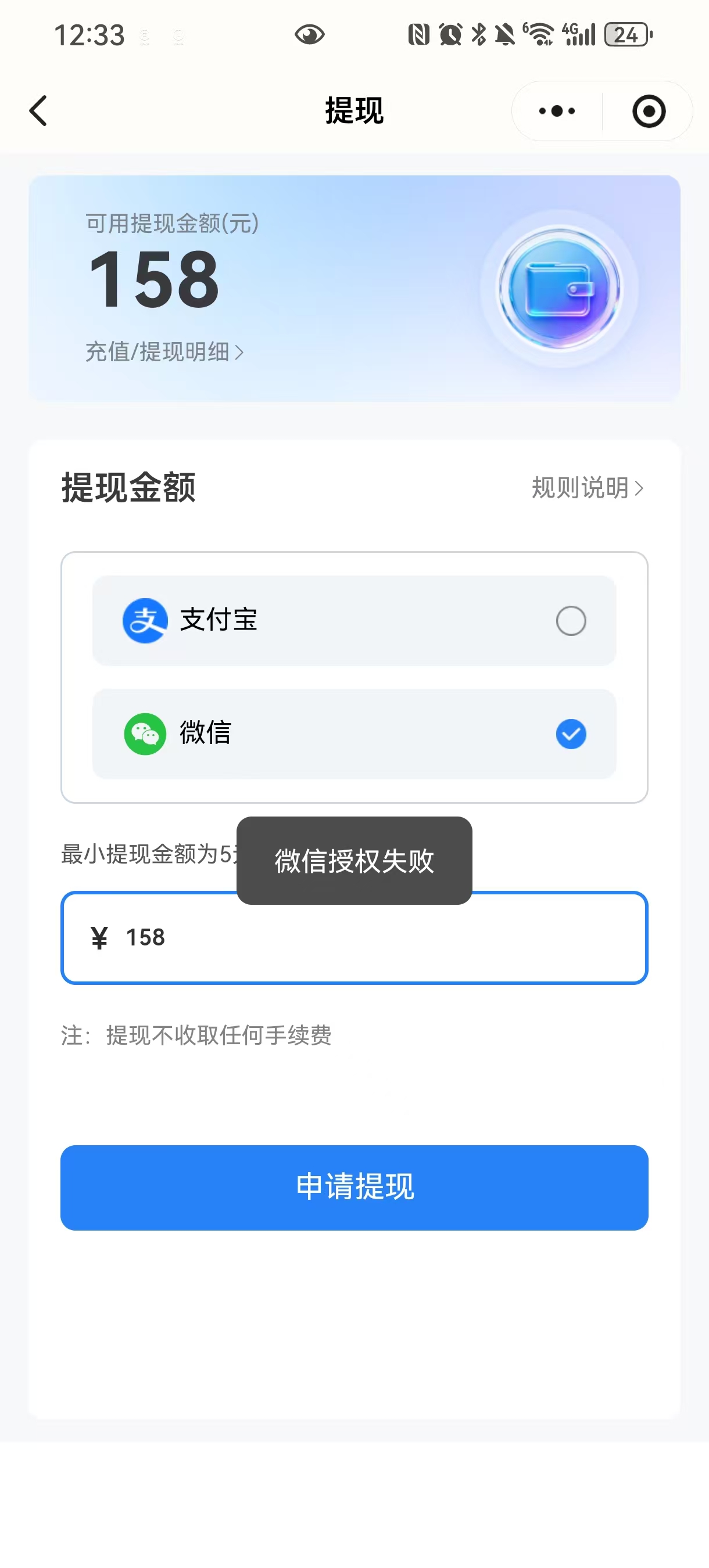Viewport: 709px width, 1568px height.
Task: View 规则说明 details
Action: click(x=586, y=488)
